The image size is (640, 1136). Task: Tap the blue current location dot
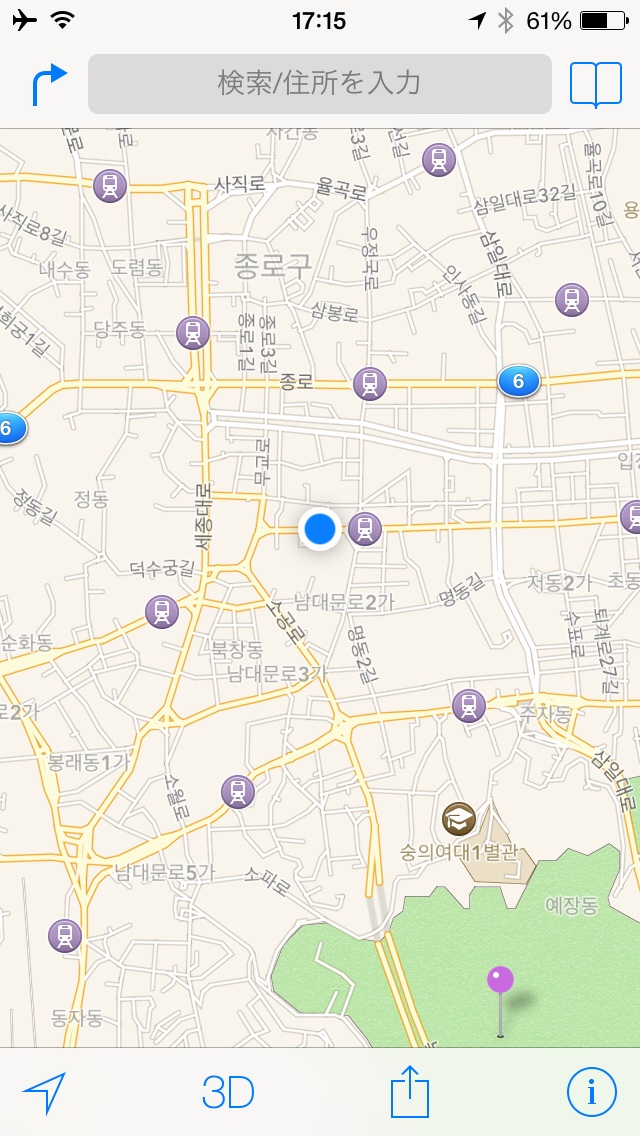[x=320, y=527]
